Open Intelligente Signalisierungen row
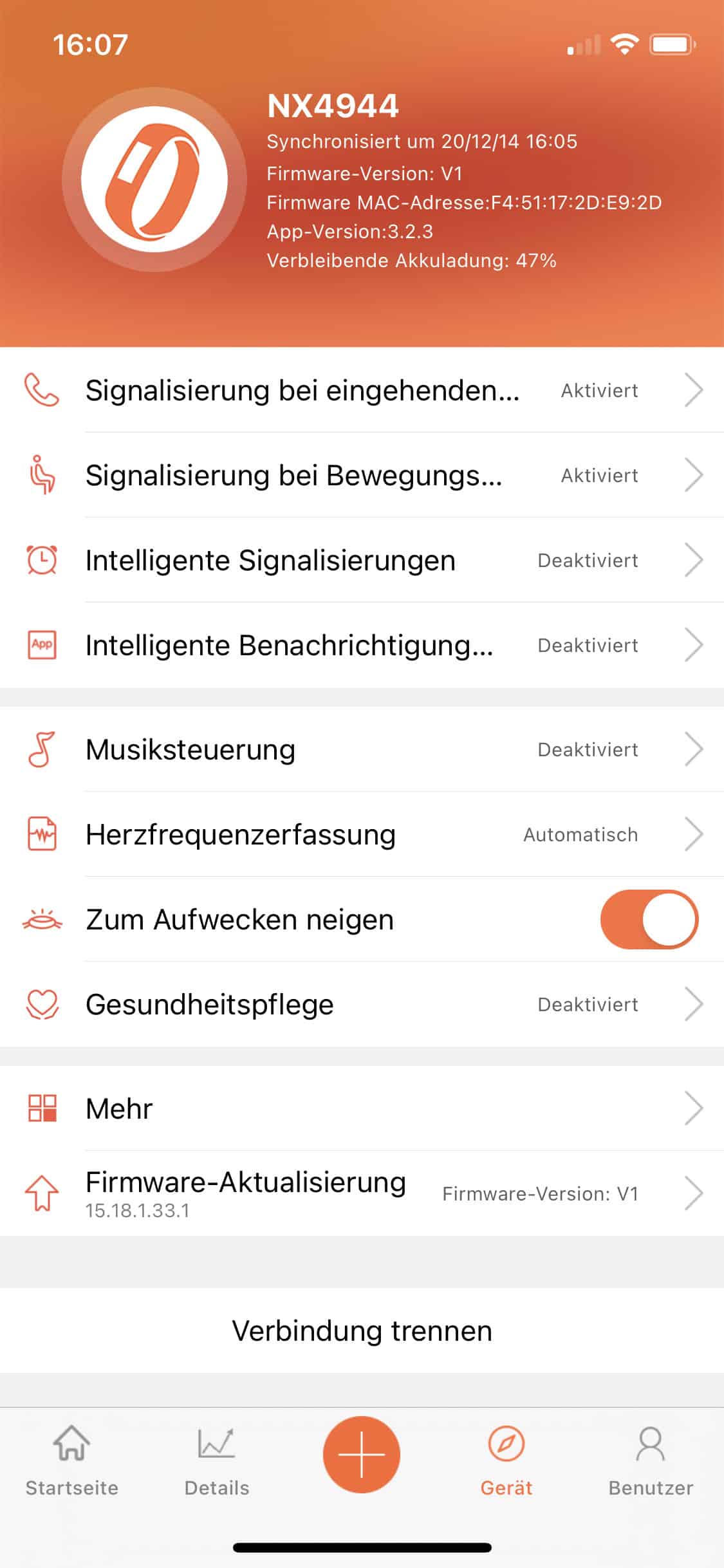The height and width of the screenshot is (1568, 724). (362, 560)
